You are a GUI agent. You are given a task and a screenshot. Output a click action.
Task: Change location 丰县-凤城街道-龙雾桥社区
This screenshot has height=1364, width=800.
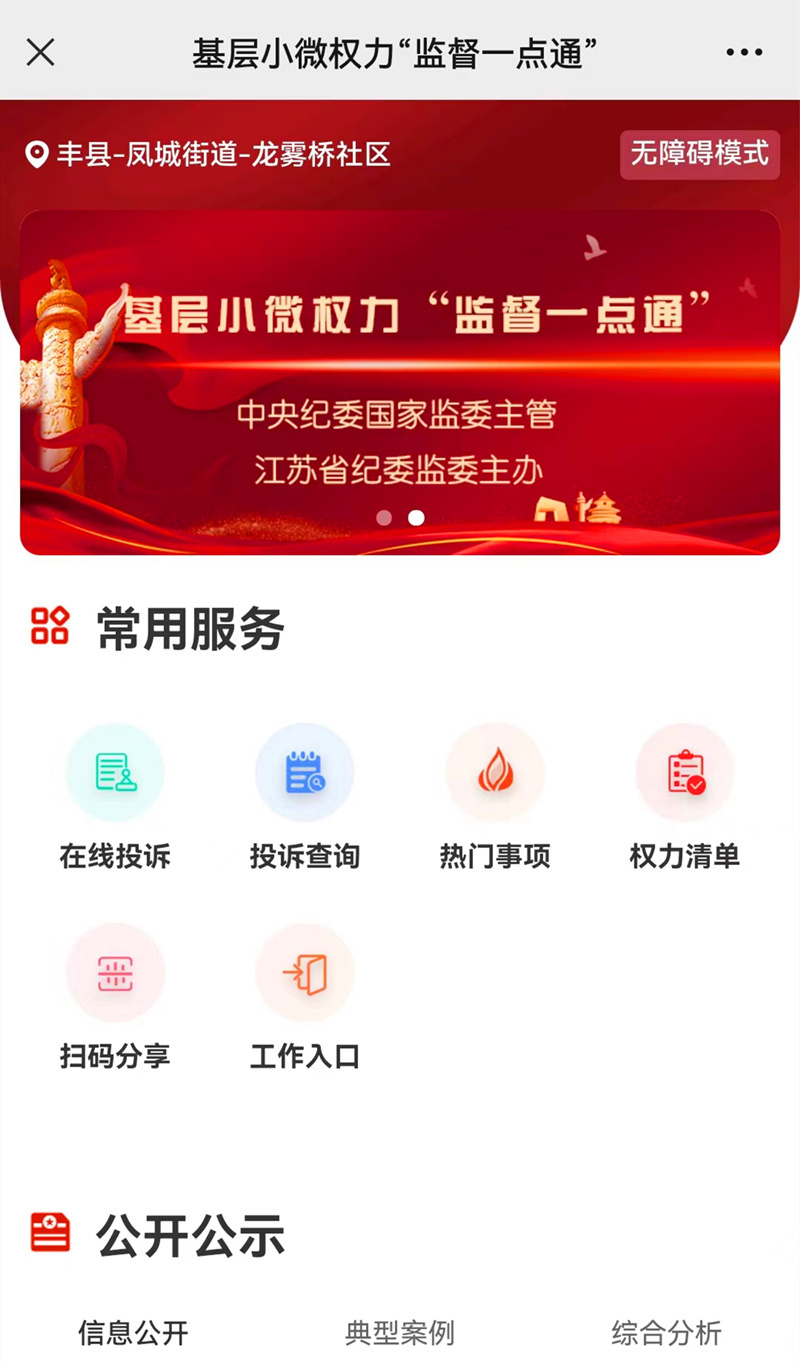[x=208, y=155]
